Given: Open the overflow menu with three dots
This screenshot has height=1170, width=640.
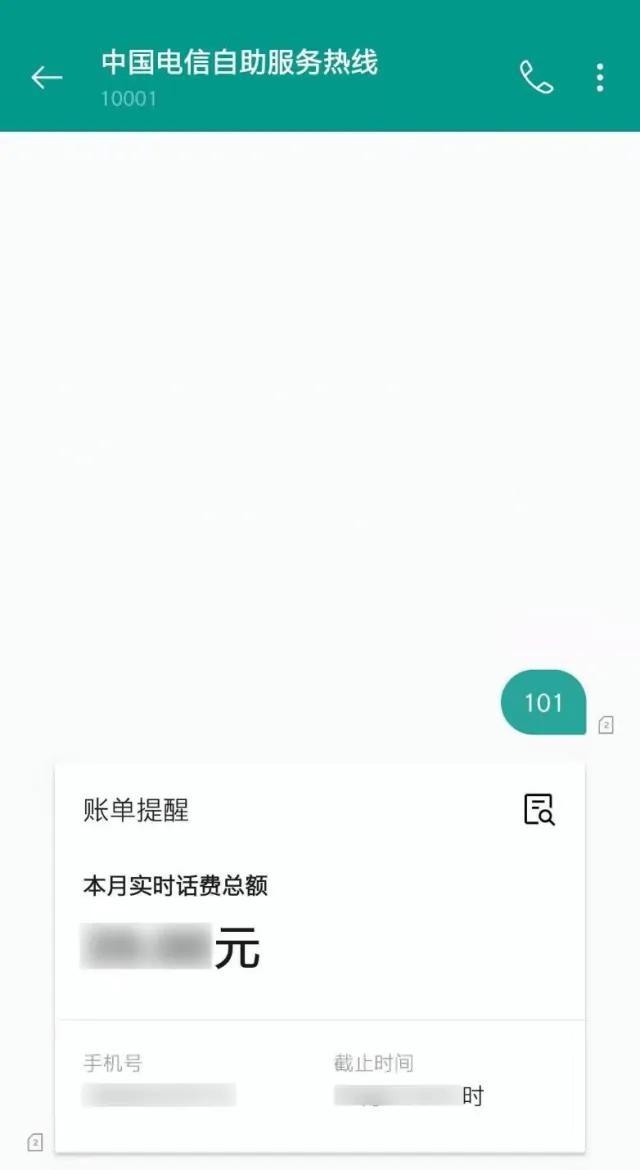Looking at the screenshot, I should (x=600, y=78).
